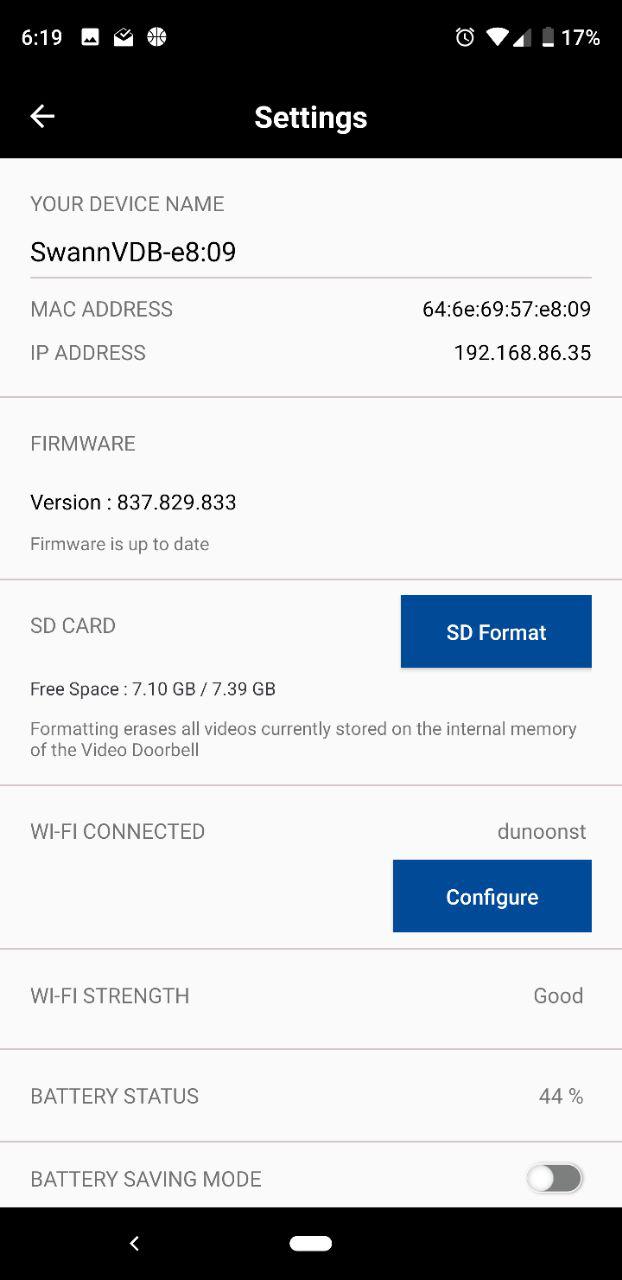The image size is (622, 1280).
Task: Tap the system back button
Action: pos(134,1243)
